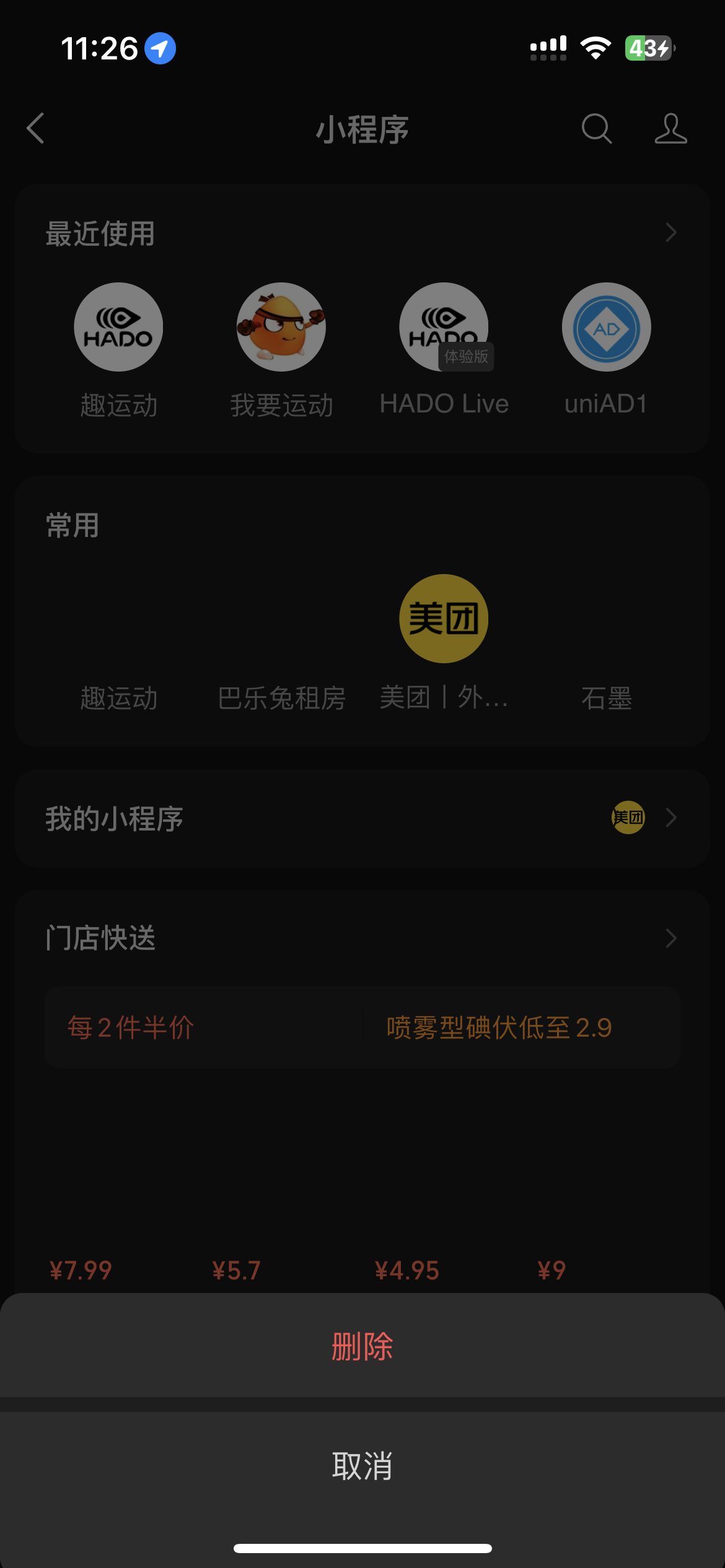Select the ¥7.99 product item

coord(81,1270)
